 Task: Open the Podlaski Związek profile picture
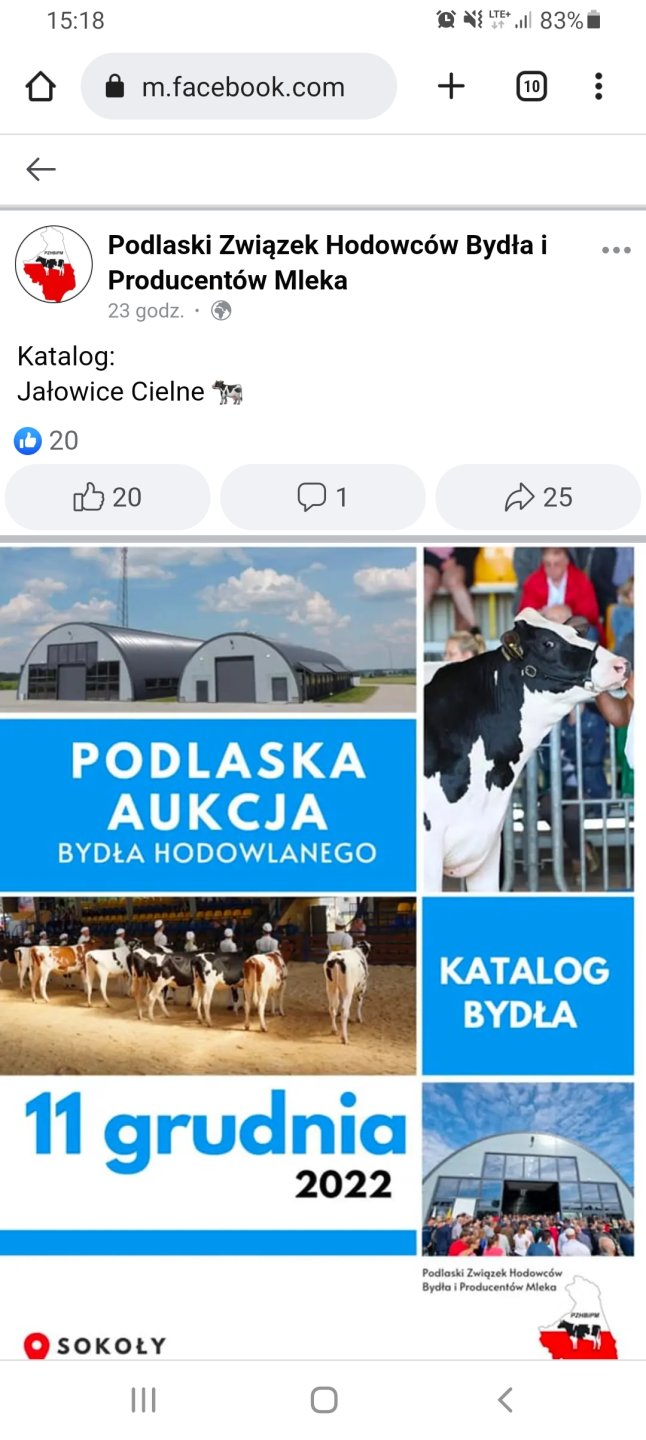[54, 264]
